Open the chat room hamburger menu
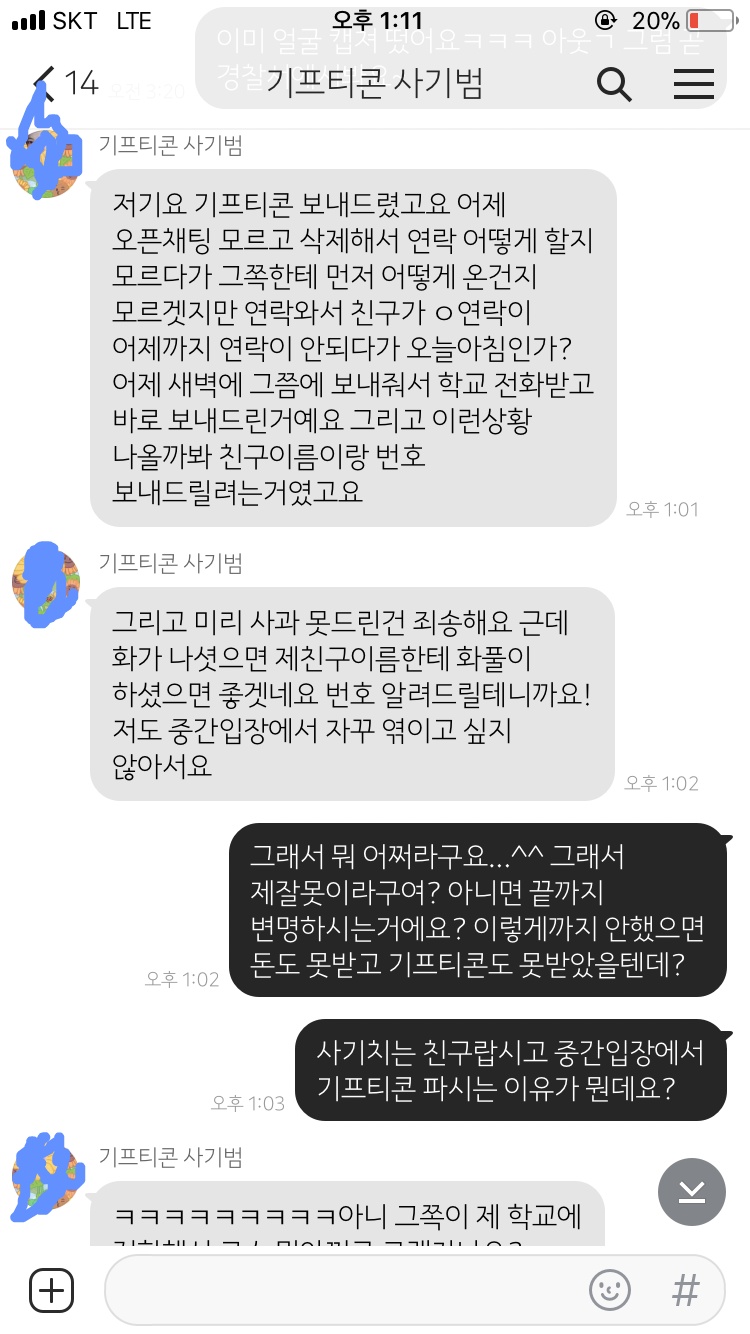Image resolution: width=750 pixels, height=1334 pixels. click(x=693, y=84)
